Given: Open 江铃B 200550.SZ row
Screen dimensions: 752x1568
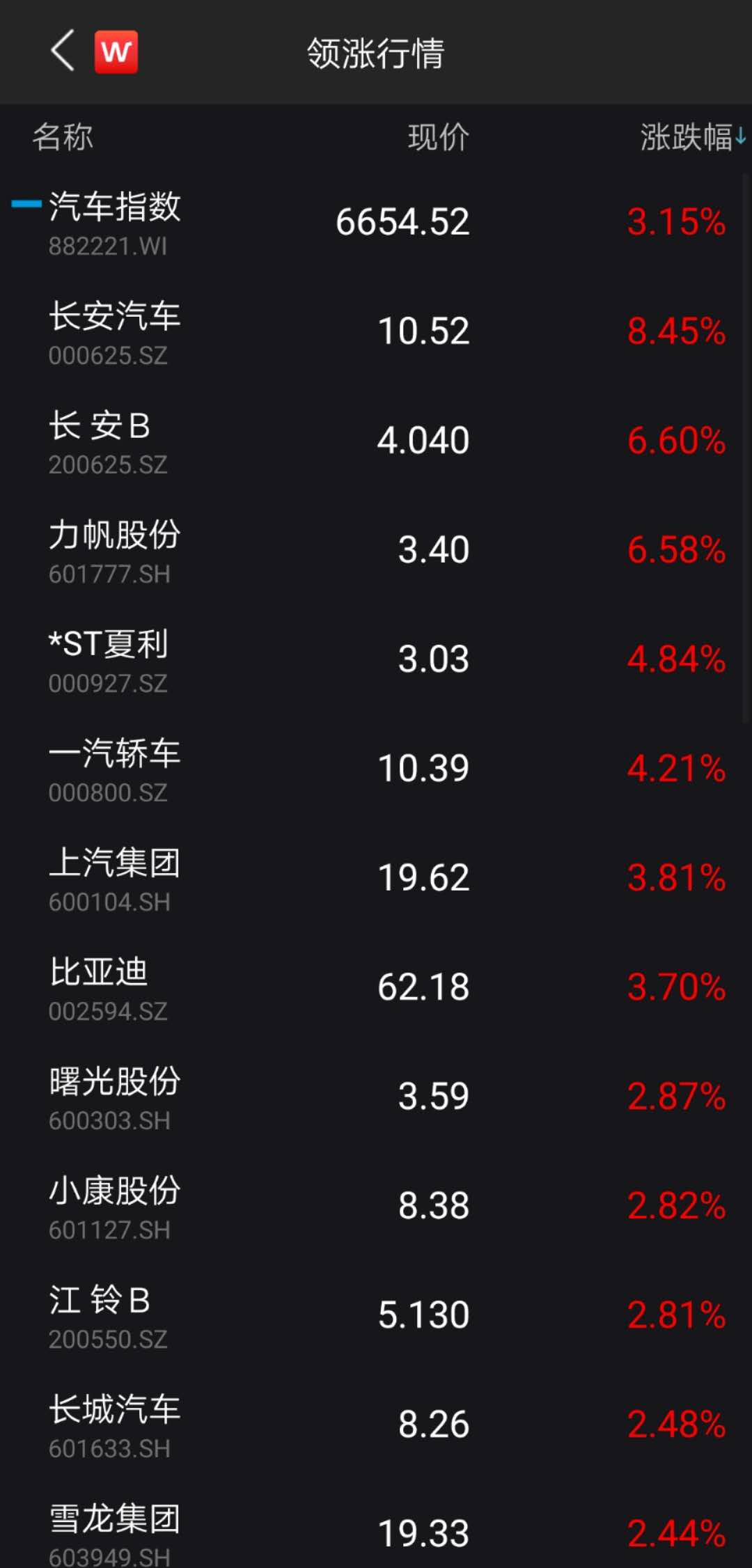Looking at the screenshot, I should click(376, 1316).
